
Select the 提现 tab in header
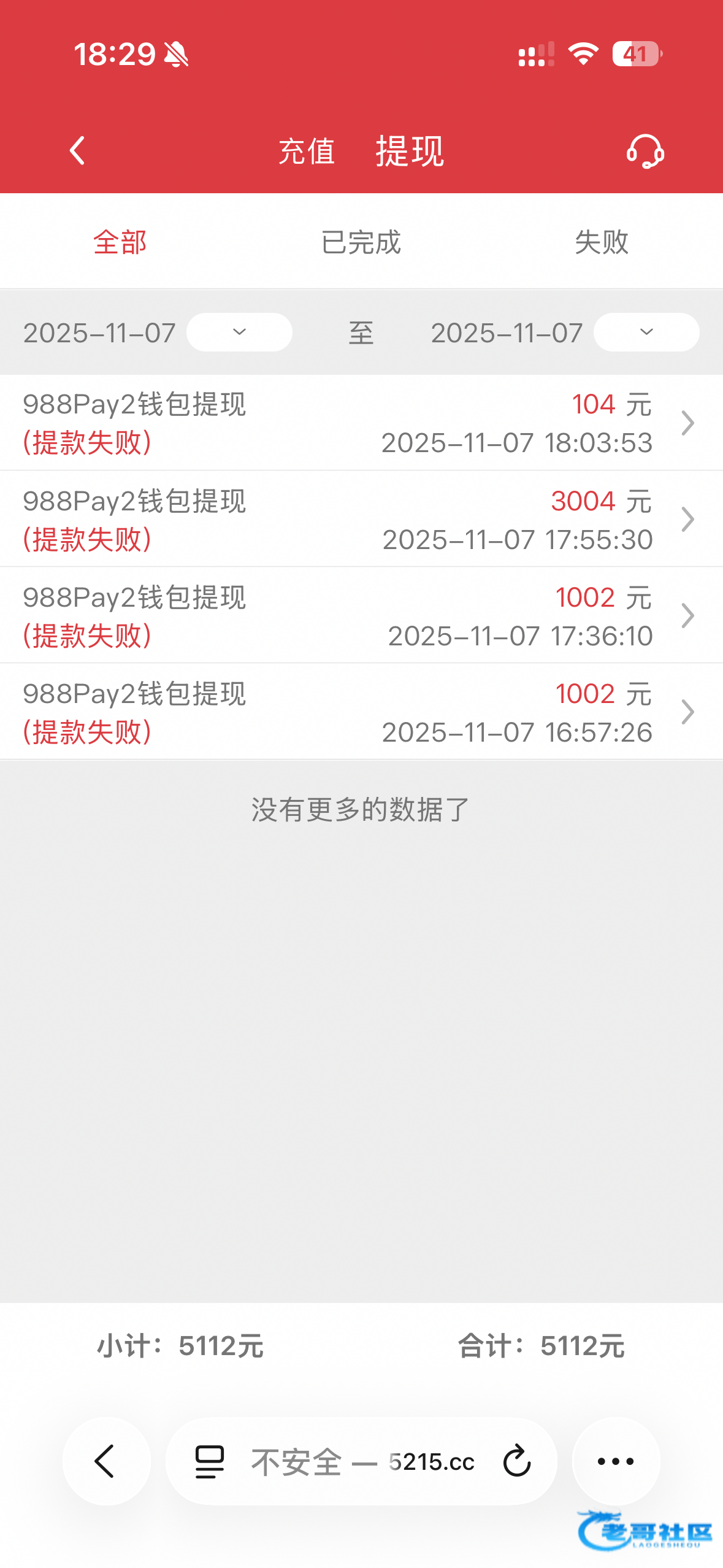(410, 151)
